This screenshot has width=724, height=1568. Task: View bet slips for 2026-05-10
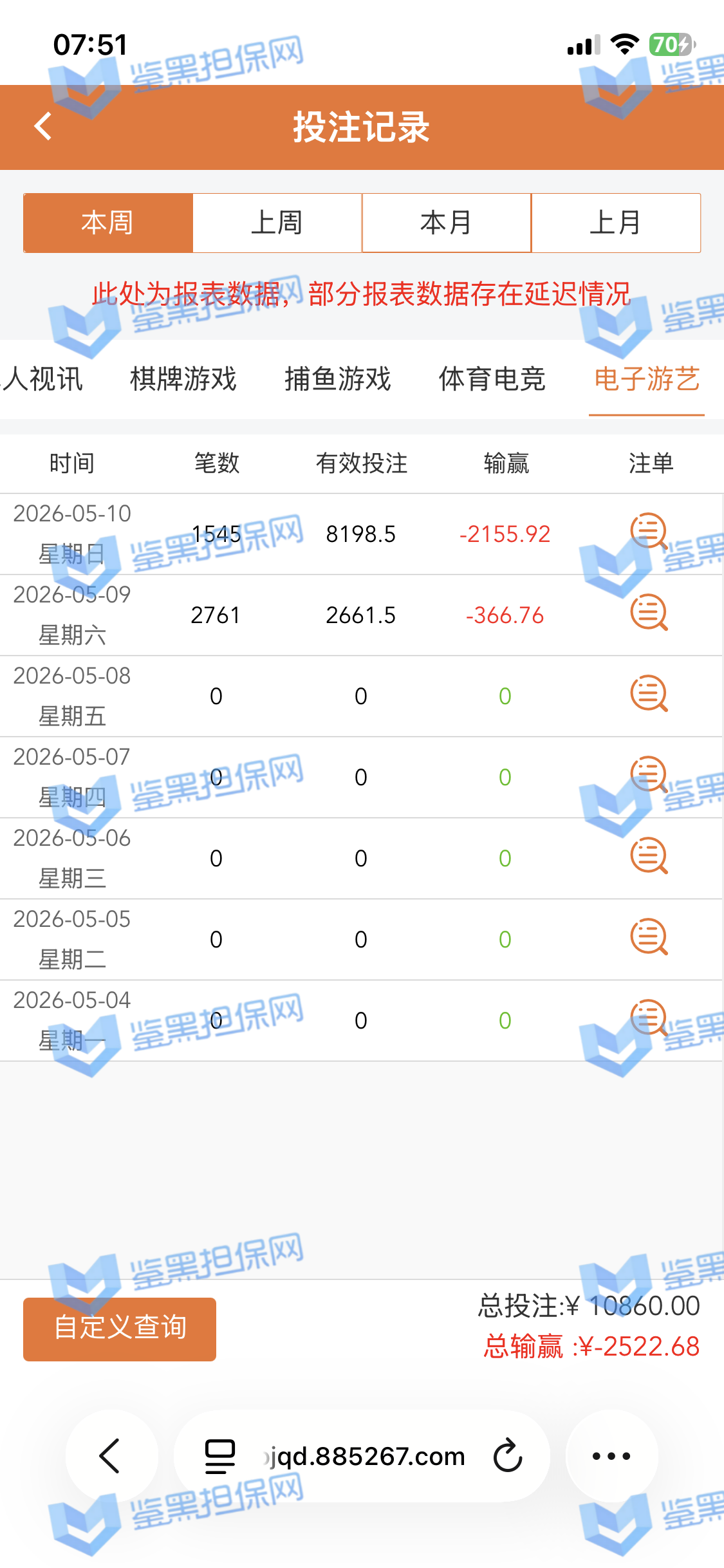[649, 532]
